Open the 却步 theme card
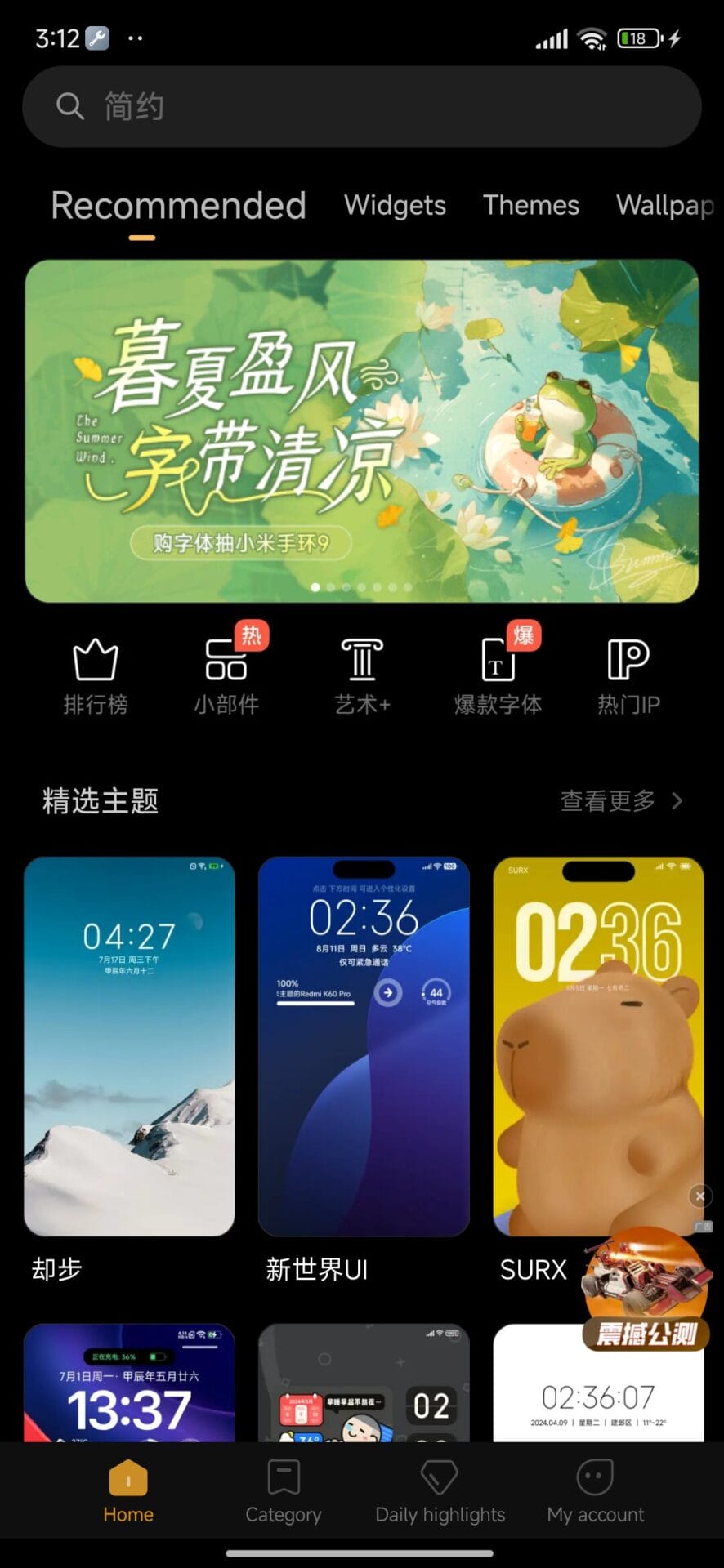The height and width of the screenshot is (1568, 724). 129,1046
